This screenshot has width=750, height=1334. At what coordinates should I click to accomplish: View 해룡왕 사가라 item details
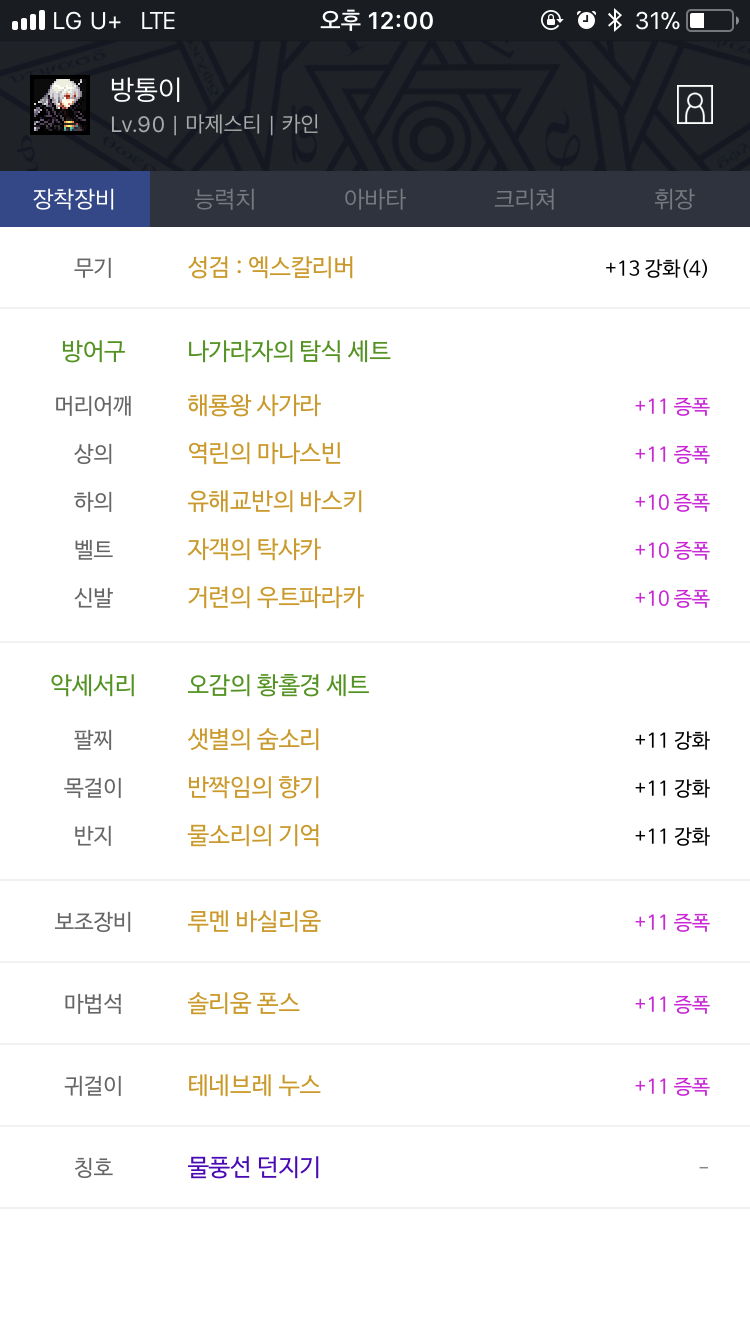(254, 405)
